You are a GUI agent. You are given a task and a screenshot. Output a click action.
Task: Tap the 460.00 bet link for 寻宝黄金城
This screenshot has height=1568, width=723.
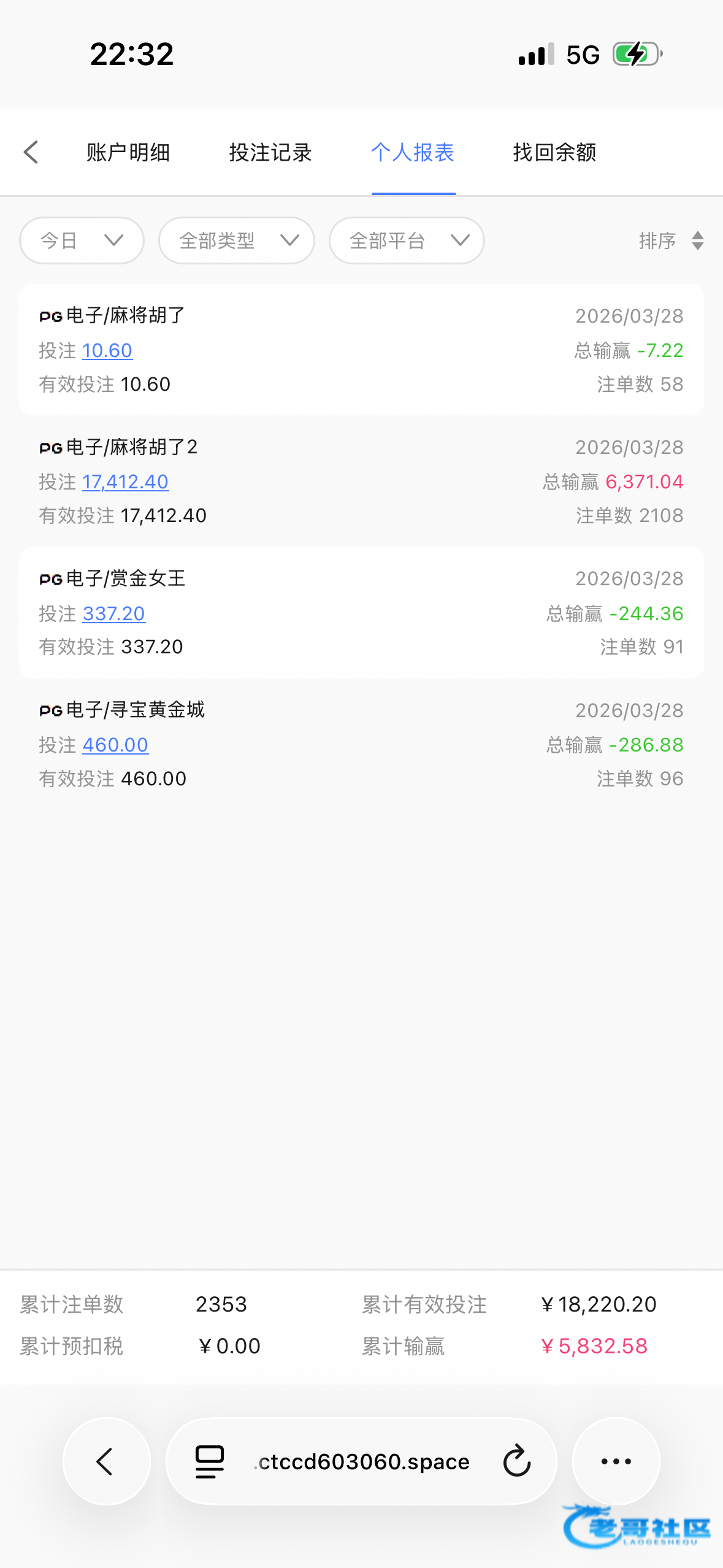(115, 745)
